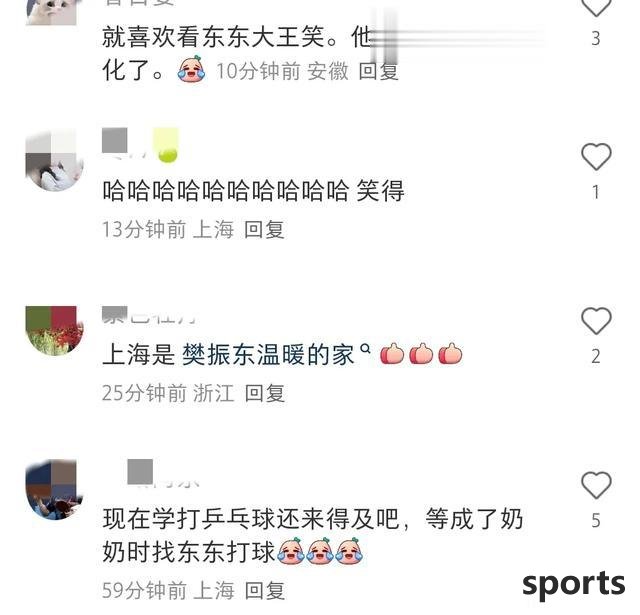Open the 樊振东温暖的家 search link
The height and width of the screenshot is (615, 640).
(270, 354)
